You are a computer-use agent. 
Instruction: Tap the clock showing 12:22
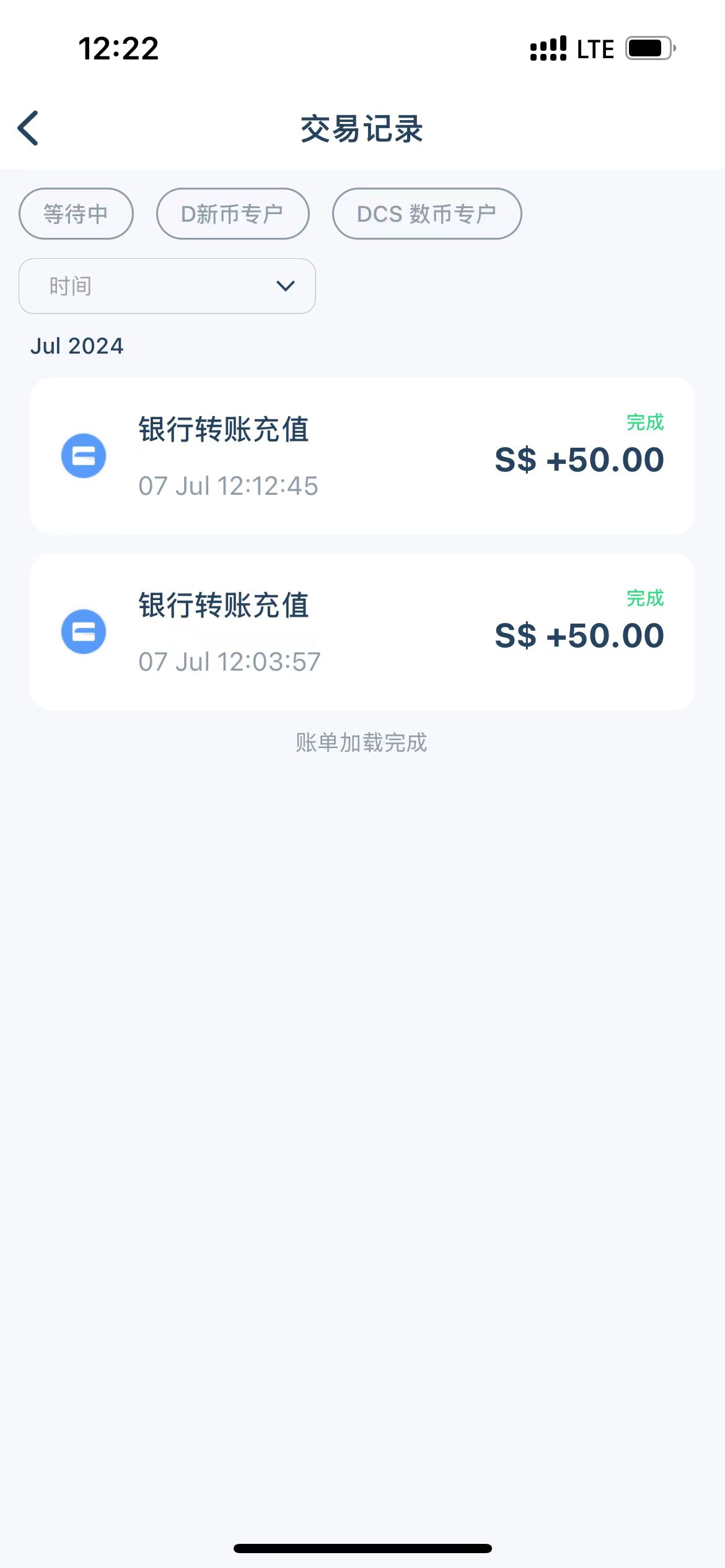pyautogui.click(x=118, y=48)
